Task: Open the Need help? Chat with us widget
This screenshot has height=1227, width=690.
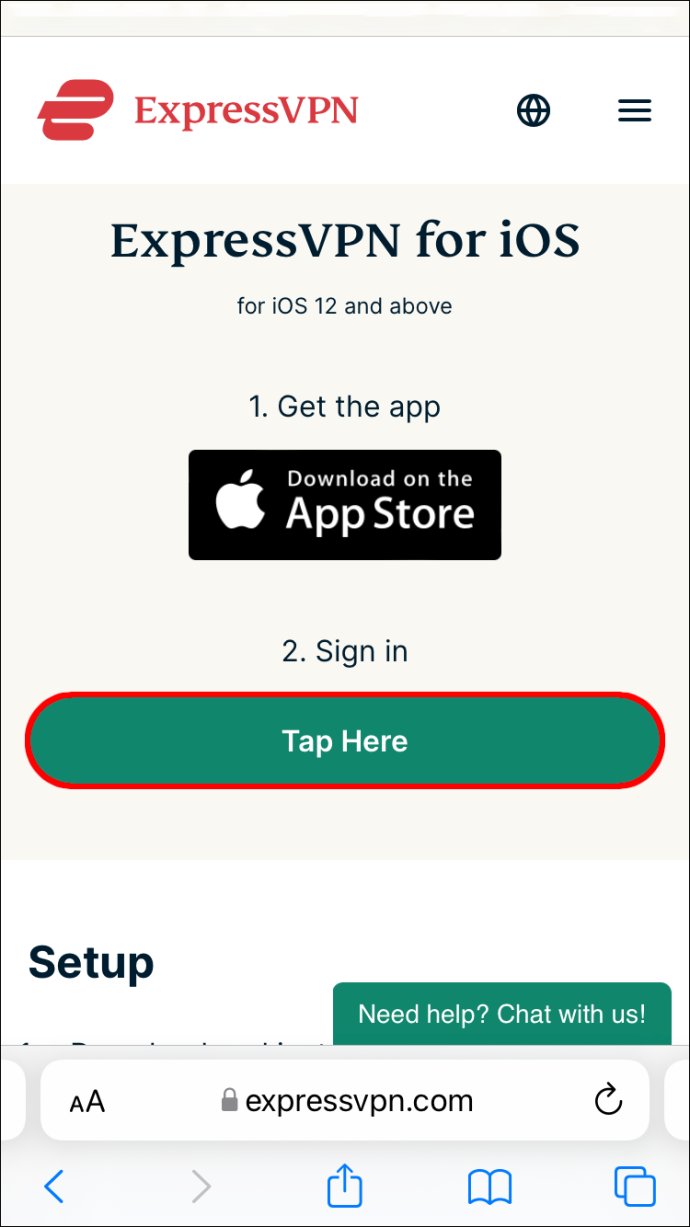Action: click(502, 1014)
